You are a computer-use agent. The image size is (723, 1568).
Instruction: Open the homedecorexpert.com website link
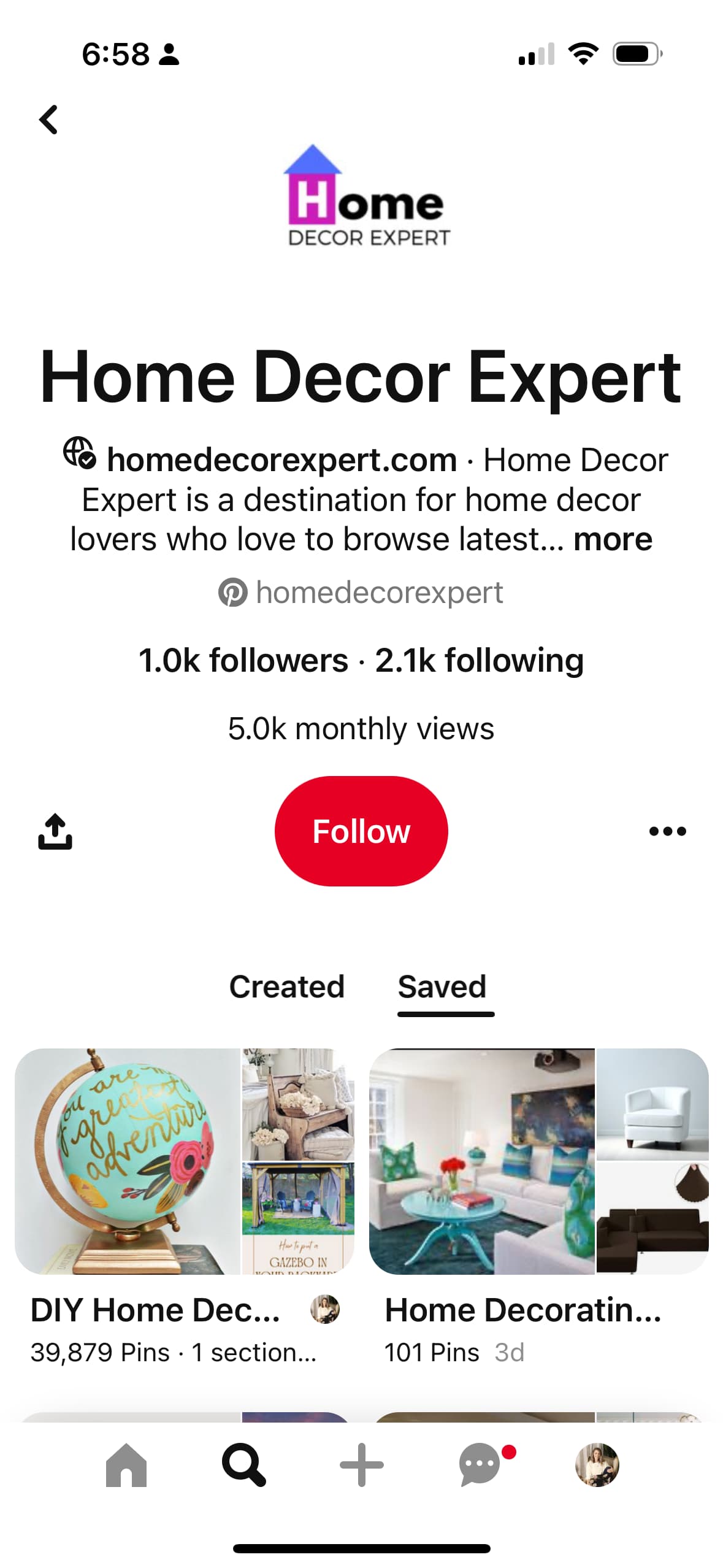(281, 459)
